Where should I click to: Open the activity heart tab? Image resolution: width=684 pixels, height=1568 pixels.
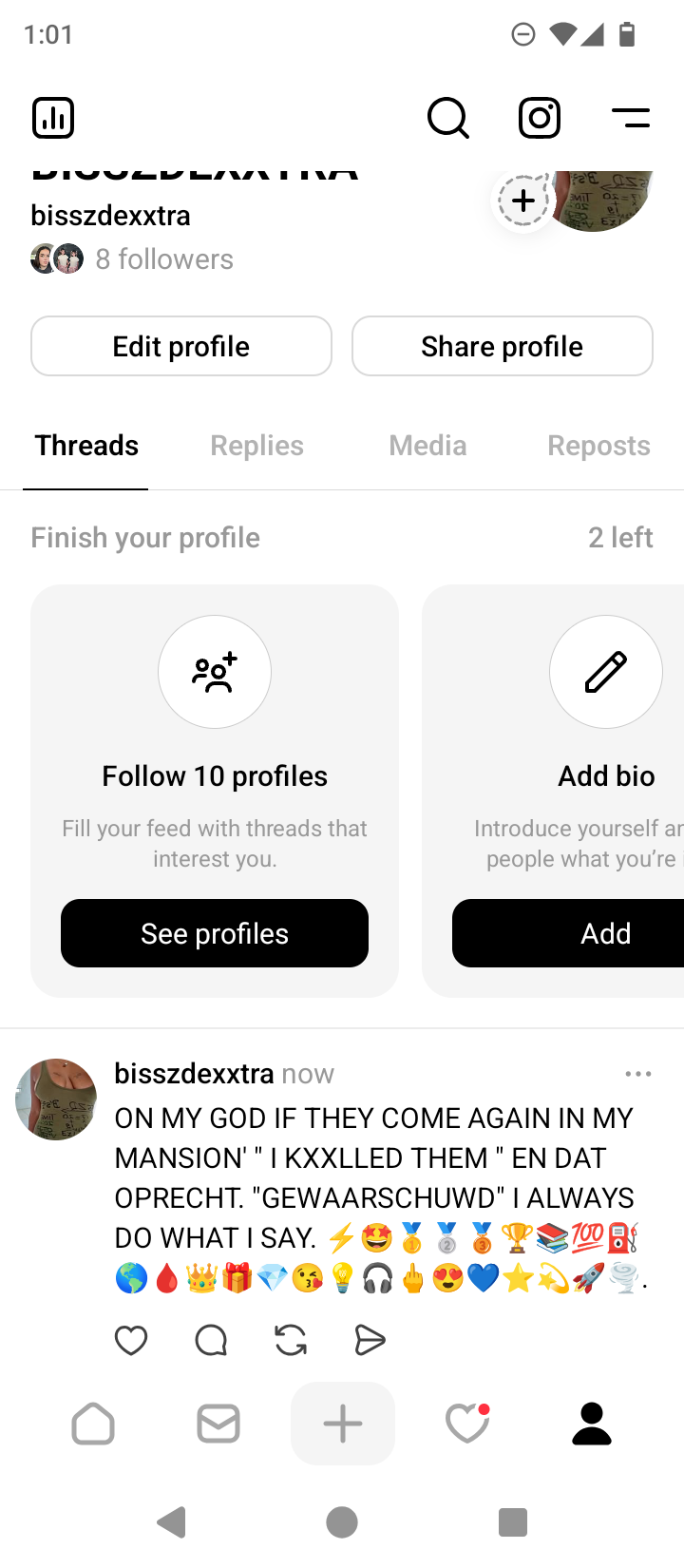coord(467,1424)
